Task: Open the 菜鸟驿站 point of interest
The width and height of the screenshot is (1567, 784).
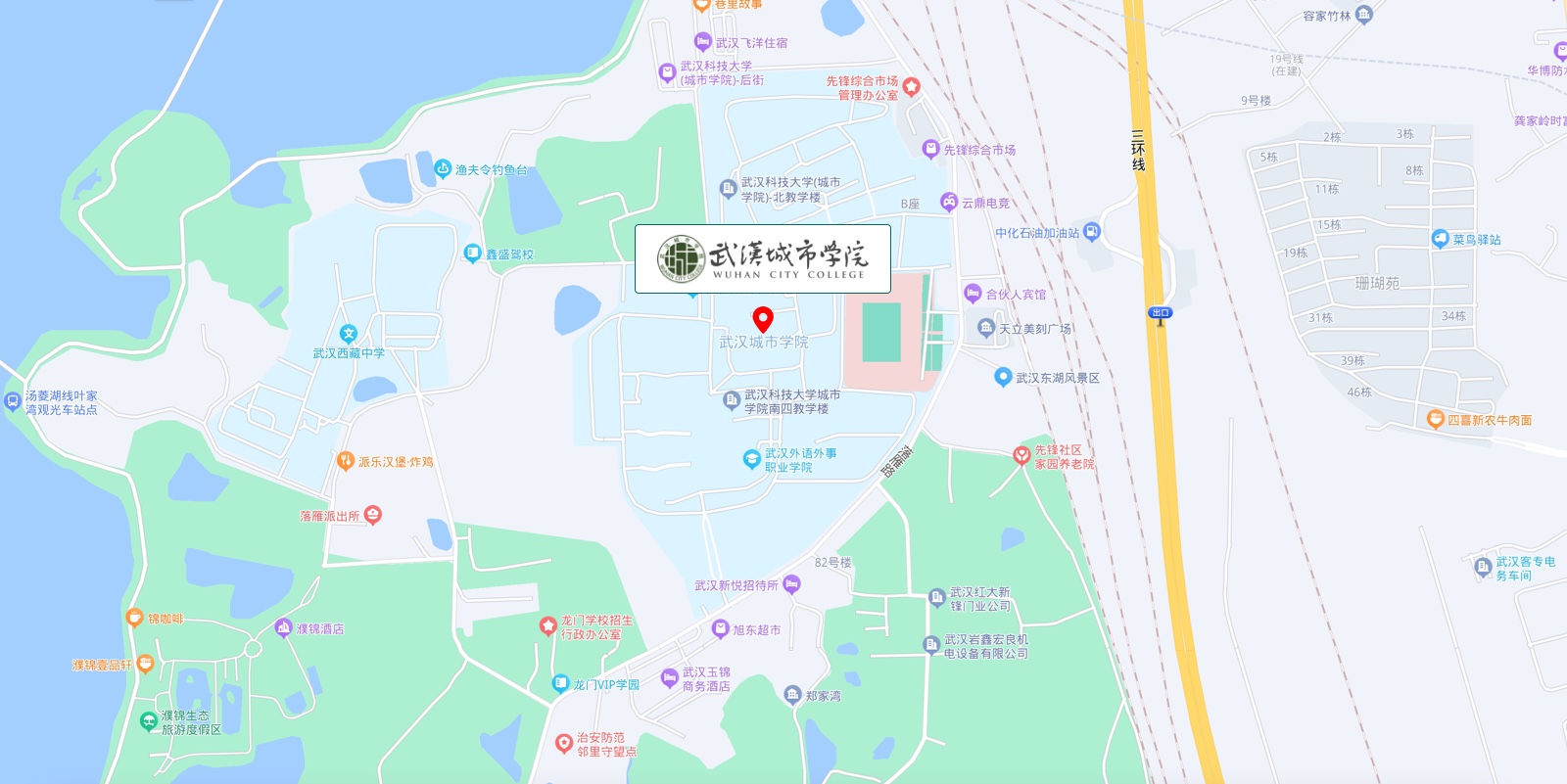Action: pyautogui.click(x=1440, y=239)
